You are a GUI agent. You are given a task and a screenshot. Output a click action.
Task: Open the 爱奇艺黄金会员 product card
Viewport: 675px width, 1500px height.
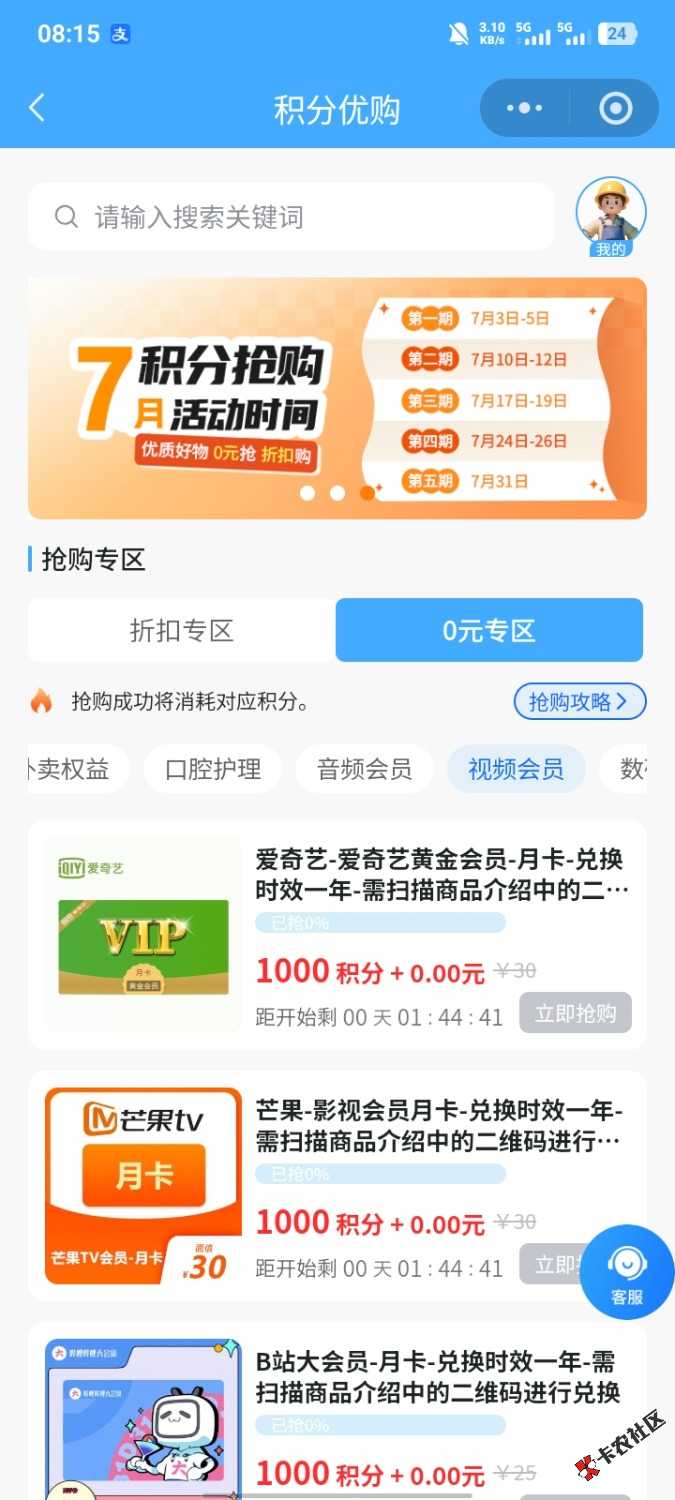pyautogui.click(x=337, y=935)
